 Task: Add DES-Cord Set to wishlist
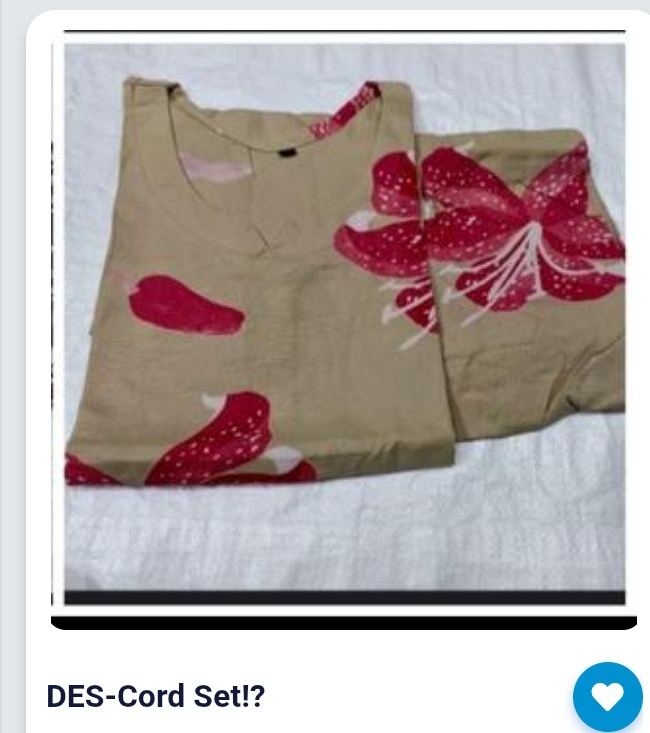(607, 696)
